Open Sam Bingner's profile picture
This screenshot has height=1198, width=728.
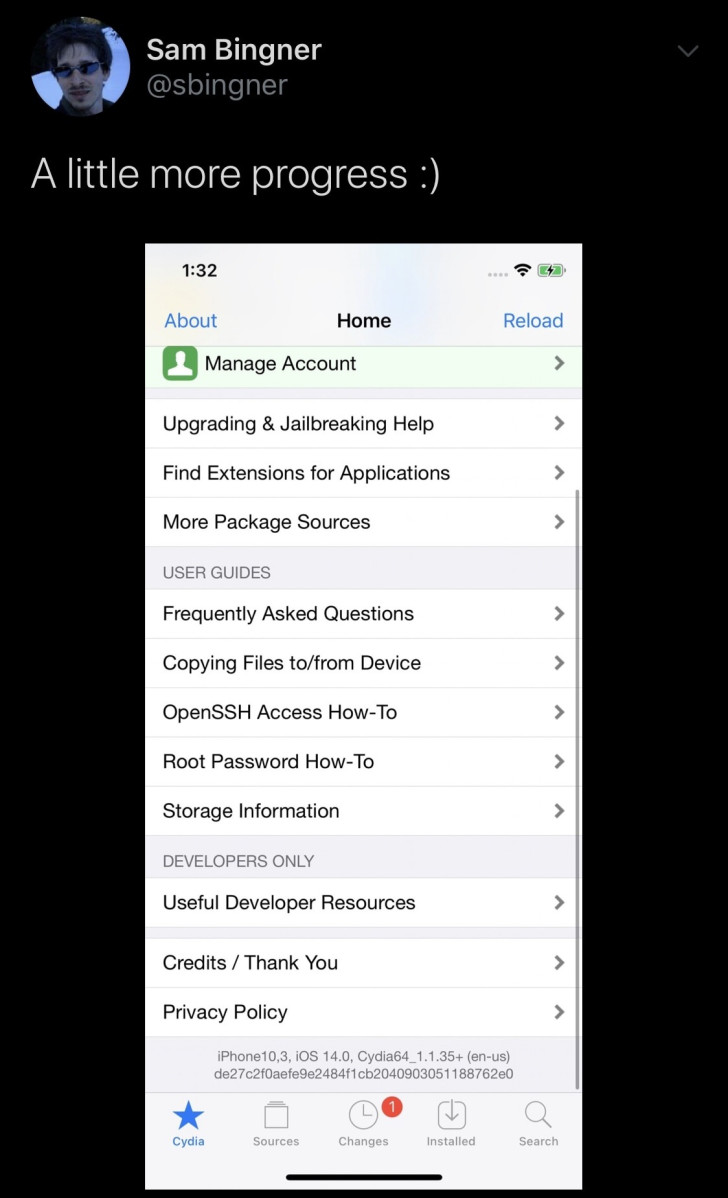click(x=80, y=67)
